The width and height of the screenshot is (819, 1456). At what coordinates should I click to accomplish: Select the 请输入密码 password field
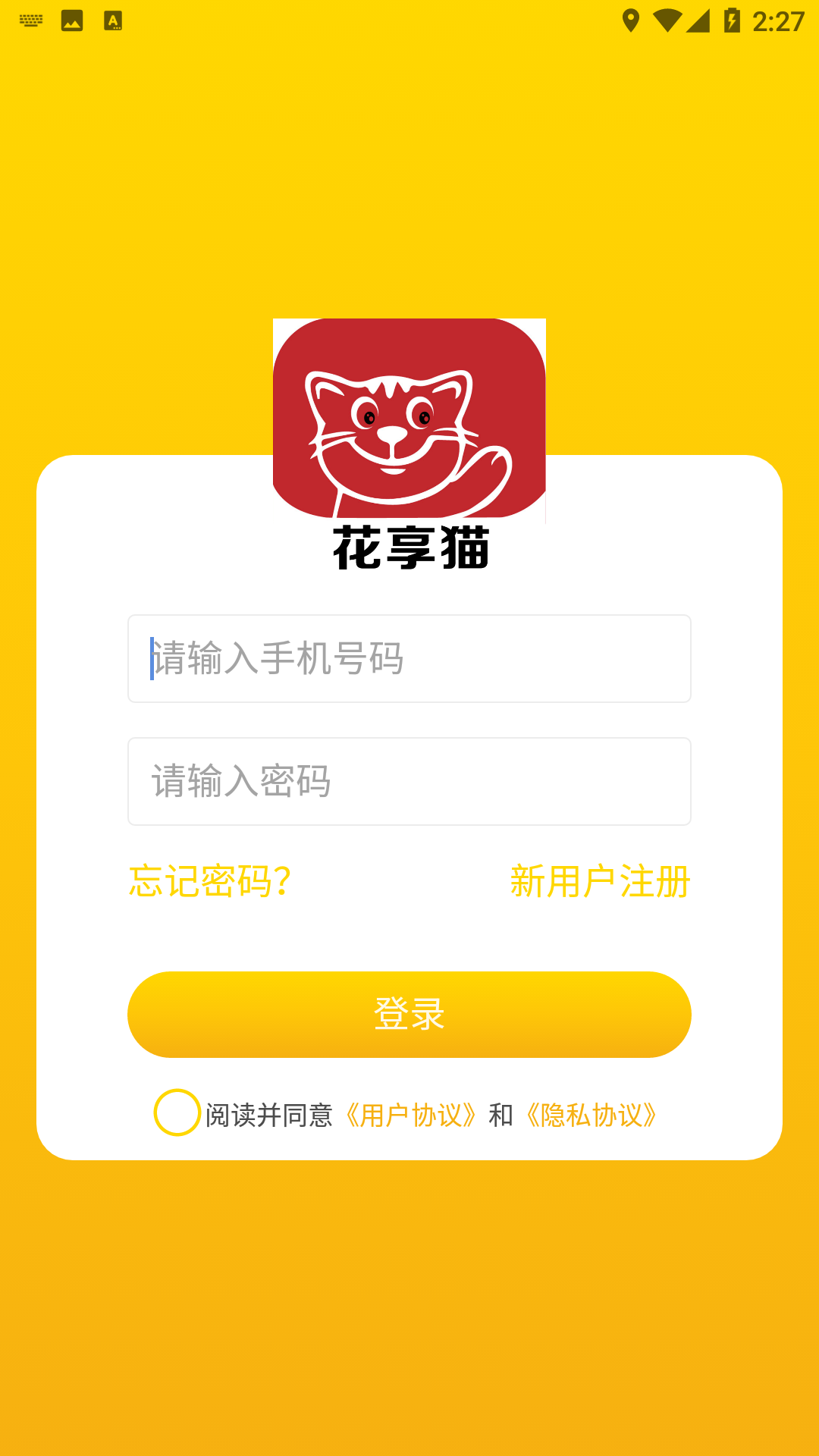(409, 781)
